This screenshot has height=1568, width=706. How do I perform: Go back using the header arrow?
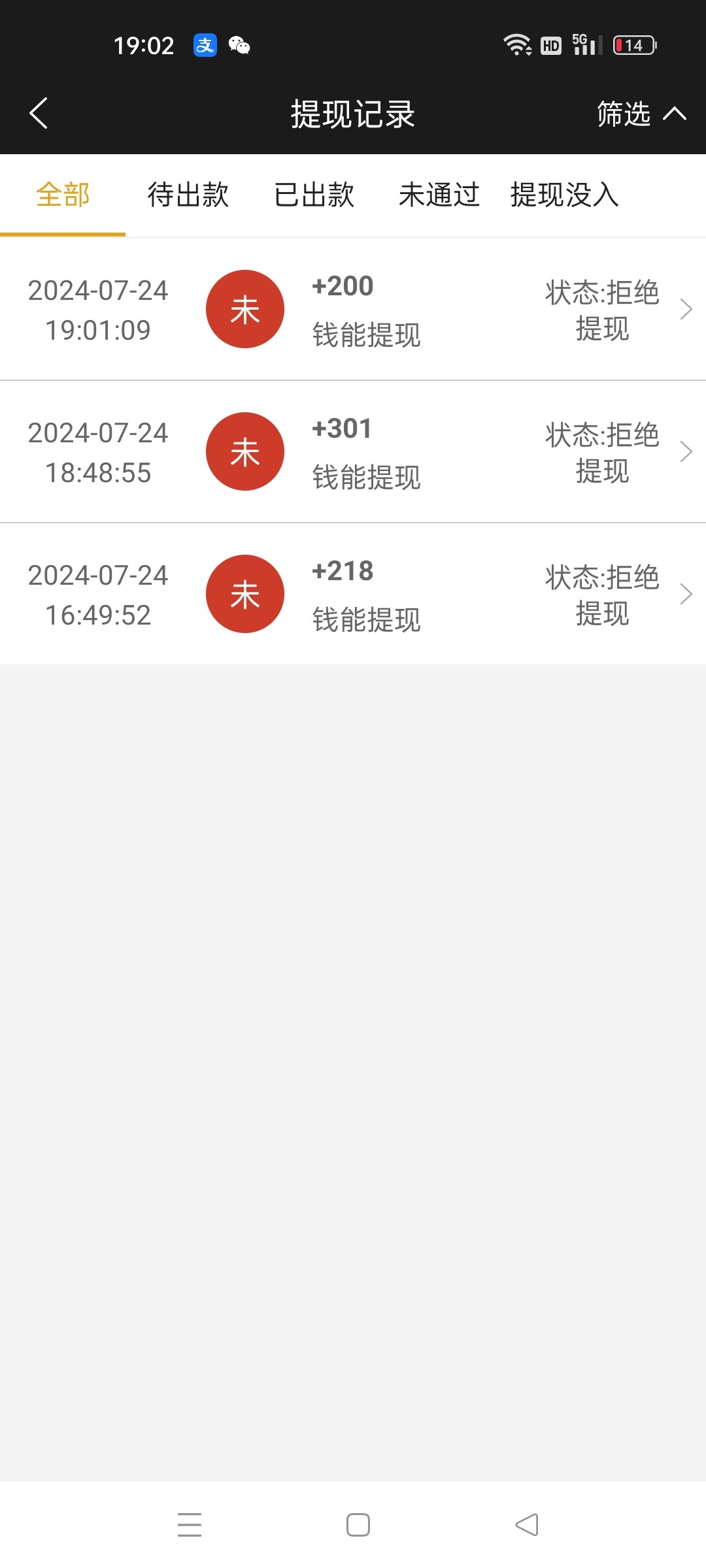[x=39, y=113]
